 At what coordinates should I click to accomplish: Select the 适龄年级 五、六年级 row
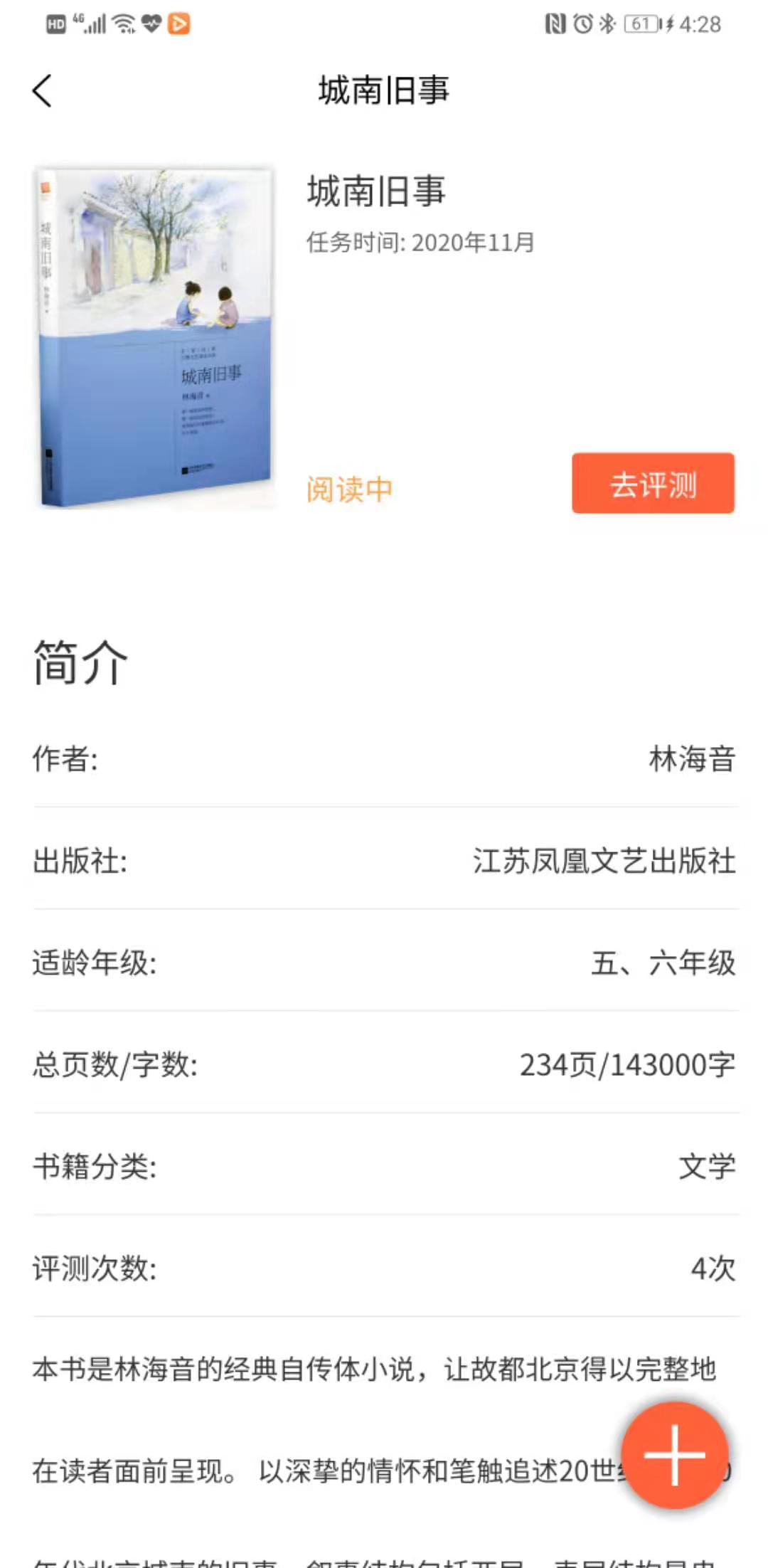tap(384, 964)
